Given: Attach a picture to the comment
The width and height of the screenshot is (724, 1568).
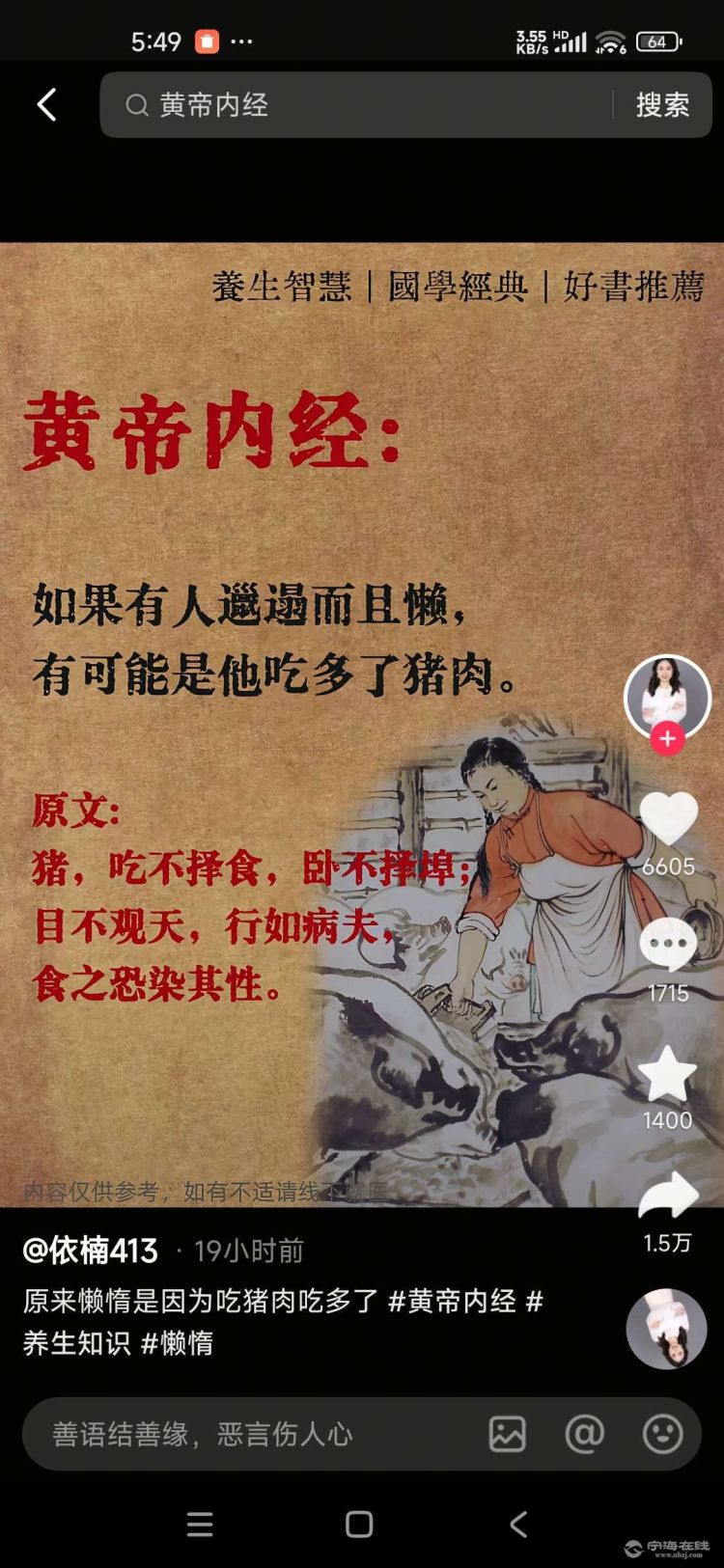Looking at the screenshot, I should 508,1434.
